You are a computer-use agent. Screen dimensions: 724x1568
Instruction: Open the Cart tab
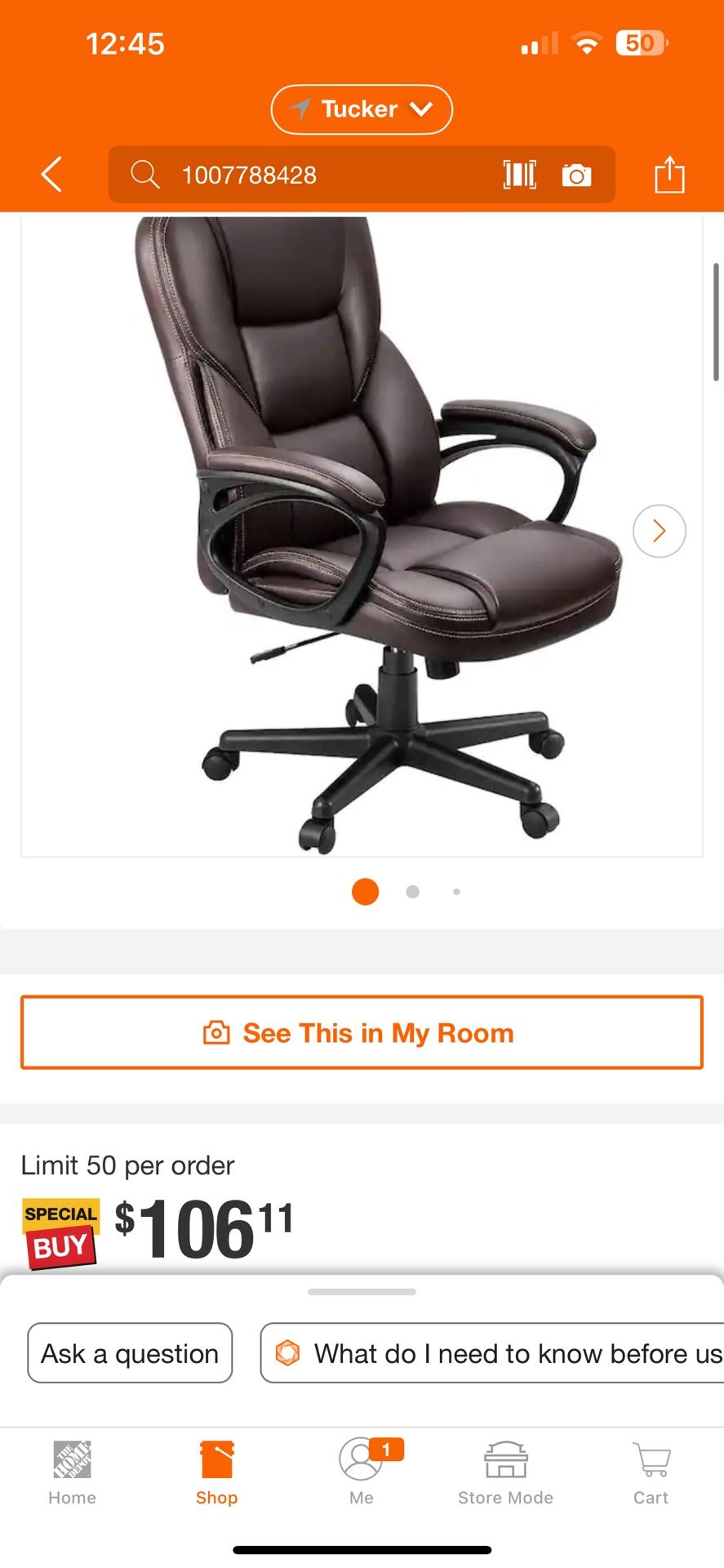click(651, 1474)
